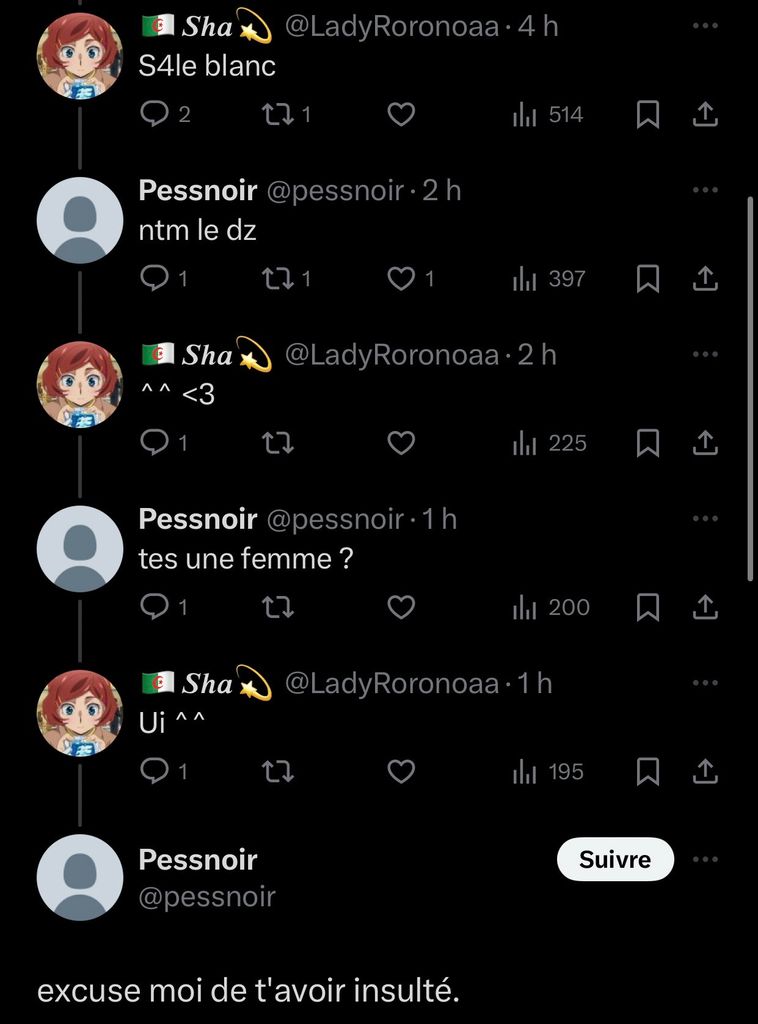Reply to the 'Ui ^^' tweet

154,771
